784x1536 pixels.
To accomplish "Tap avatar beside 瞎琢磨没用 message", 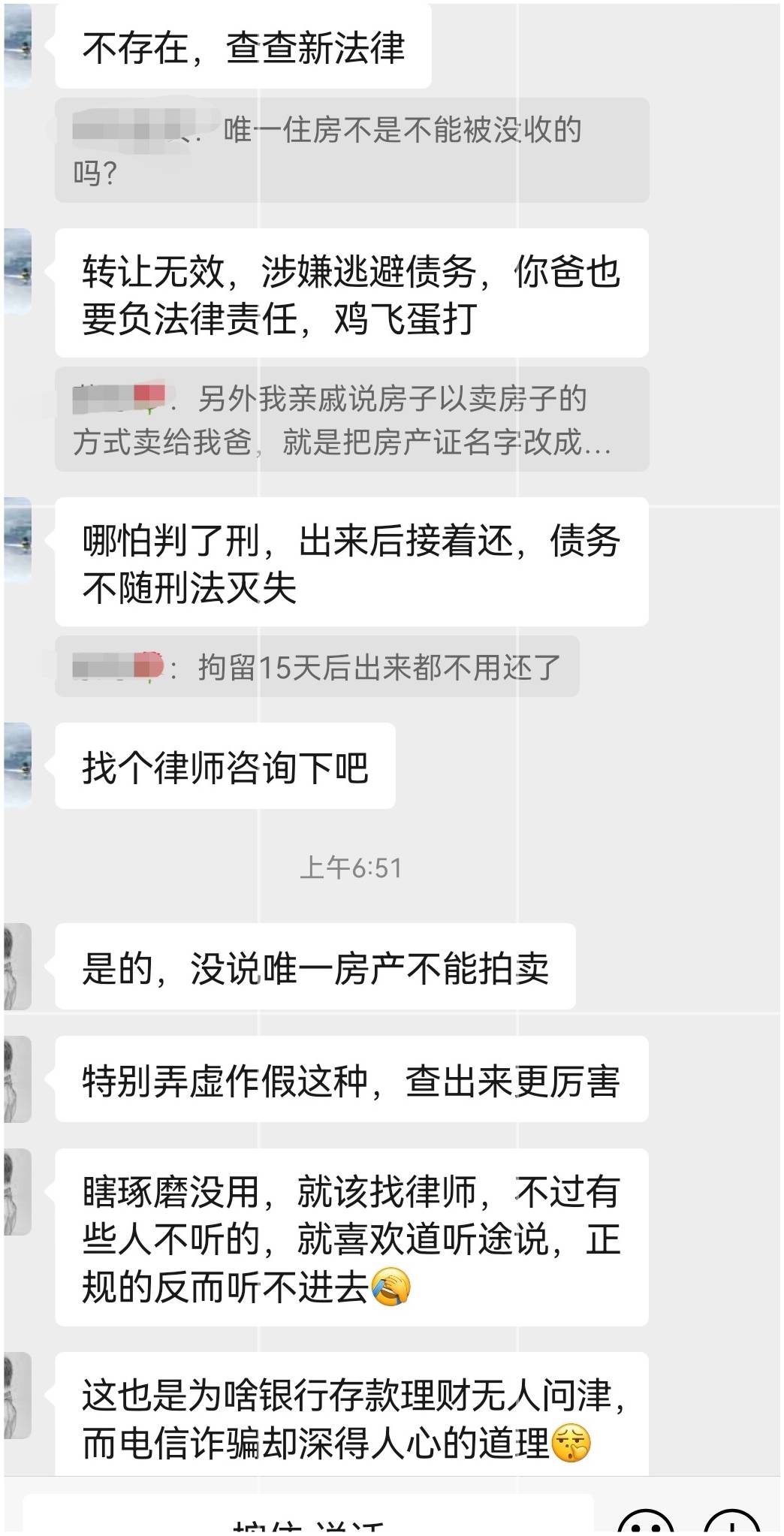I will [17, 1191].
